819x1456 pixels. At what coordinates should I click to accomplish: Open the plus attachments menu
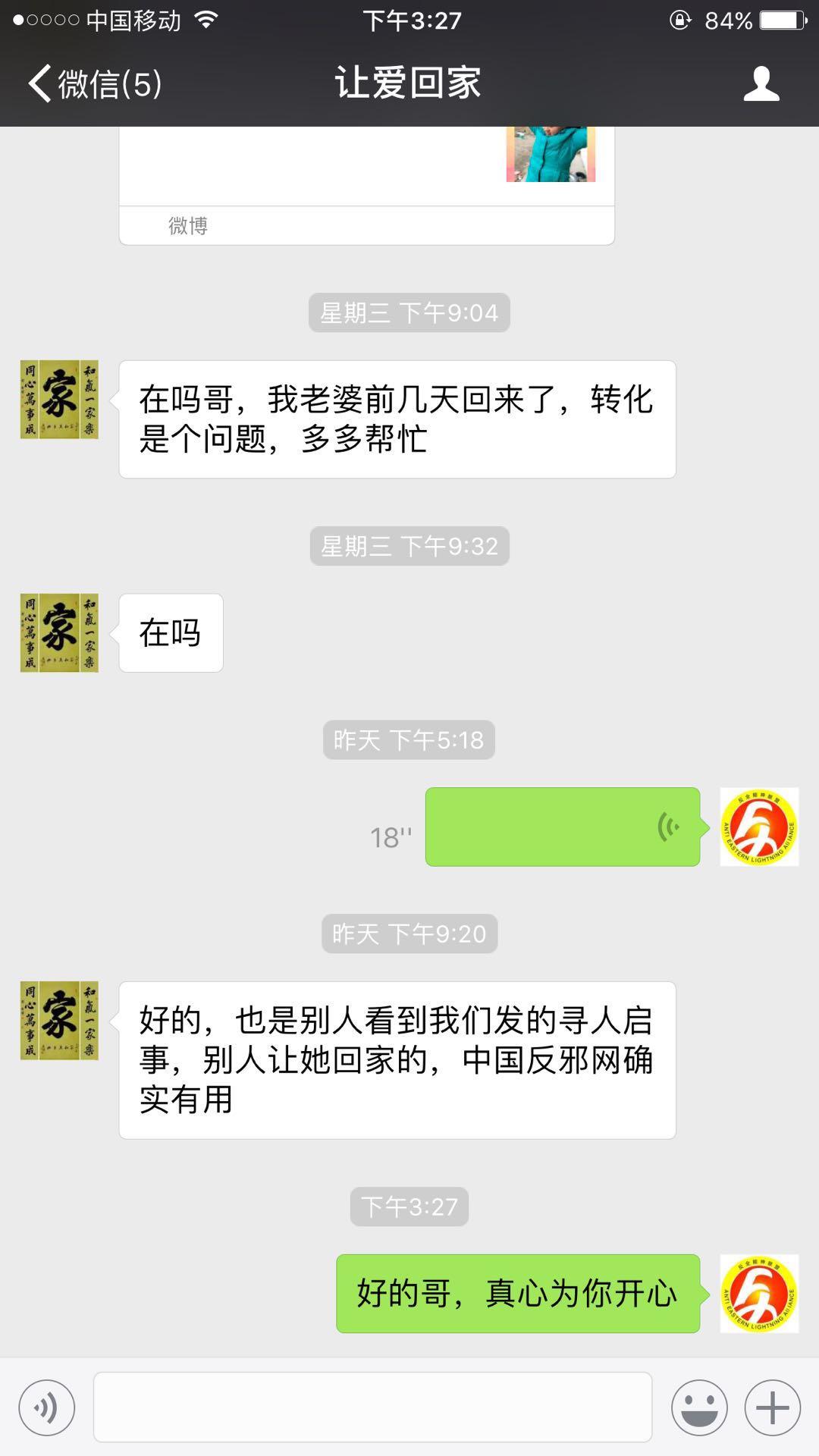(x=772, y=1407)
